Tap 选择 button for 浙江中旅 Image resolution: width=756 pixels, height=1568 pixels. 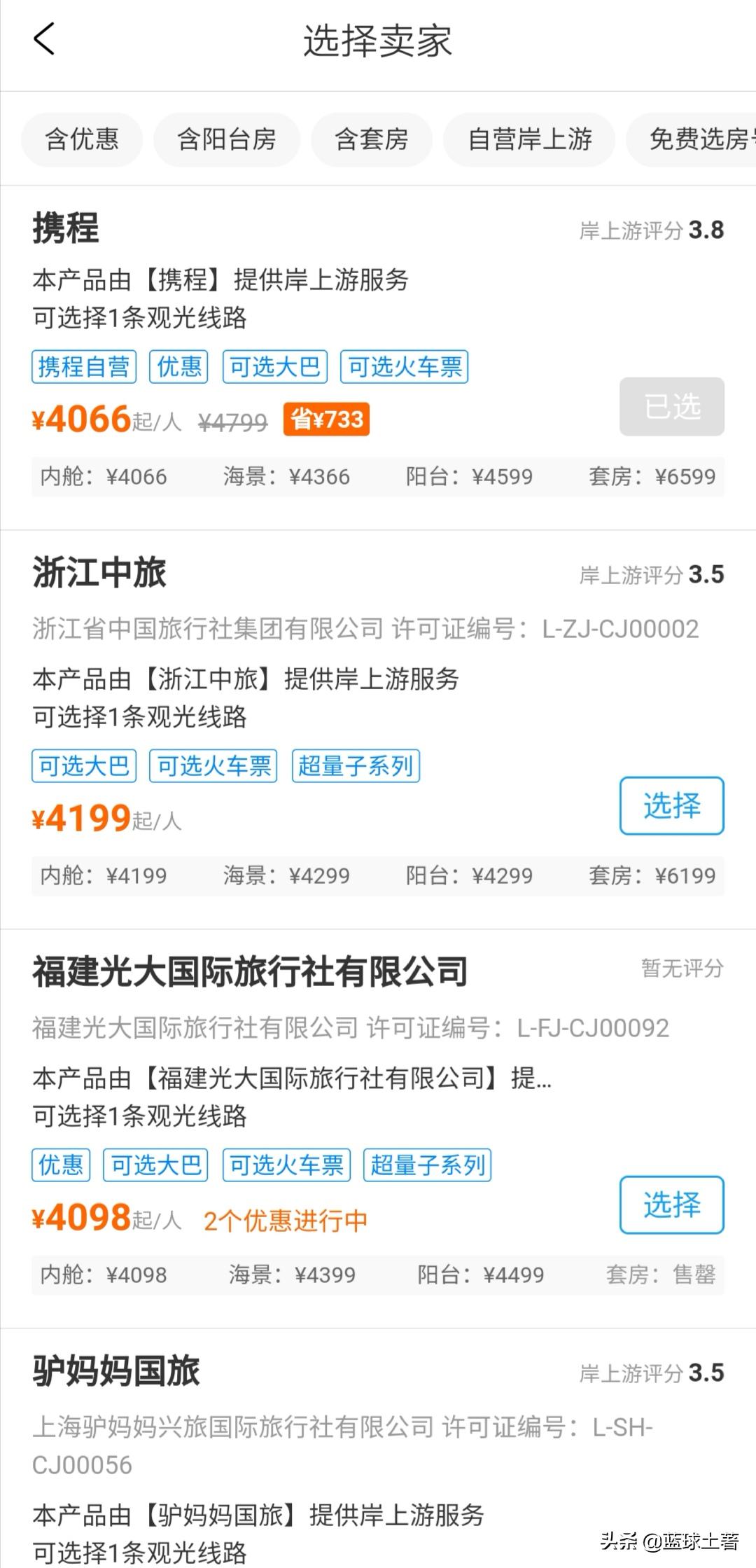[671, 805]
